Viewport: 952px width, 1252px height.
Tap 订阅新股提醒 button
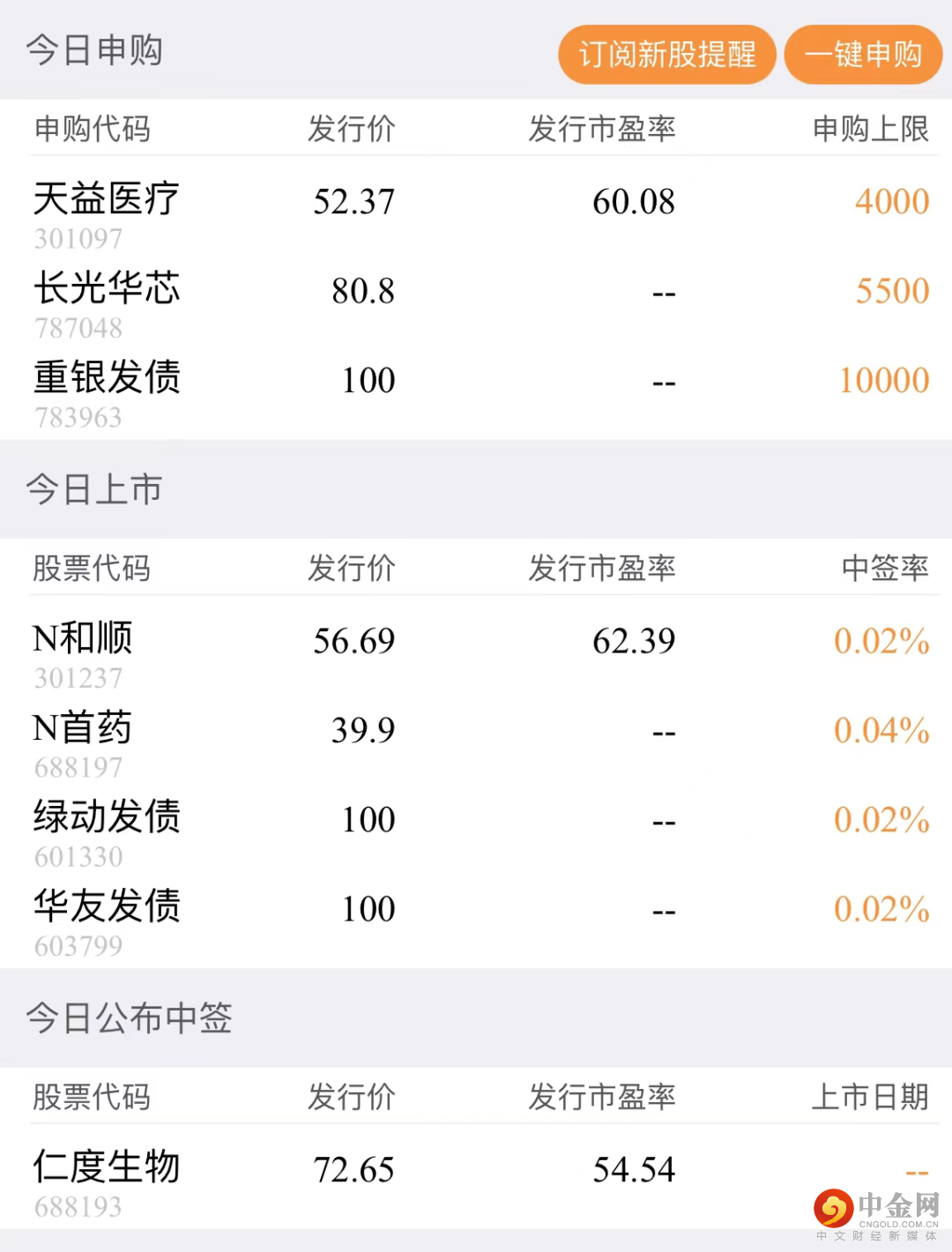pyautogui.click(x=666, y=55)
